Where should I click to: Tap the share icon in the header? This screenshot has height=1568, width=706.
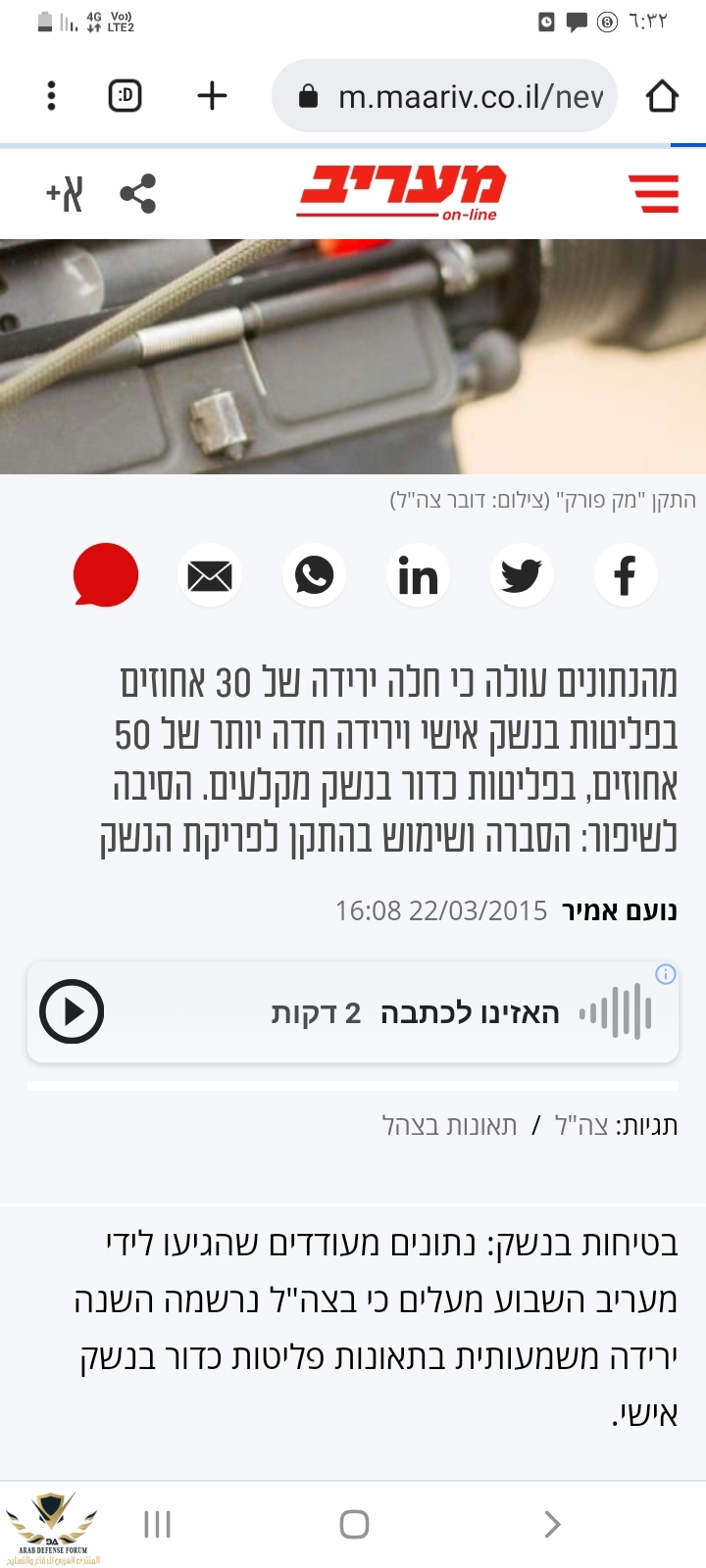138,193
